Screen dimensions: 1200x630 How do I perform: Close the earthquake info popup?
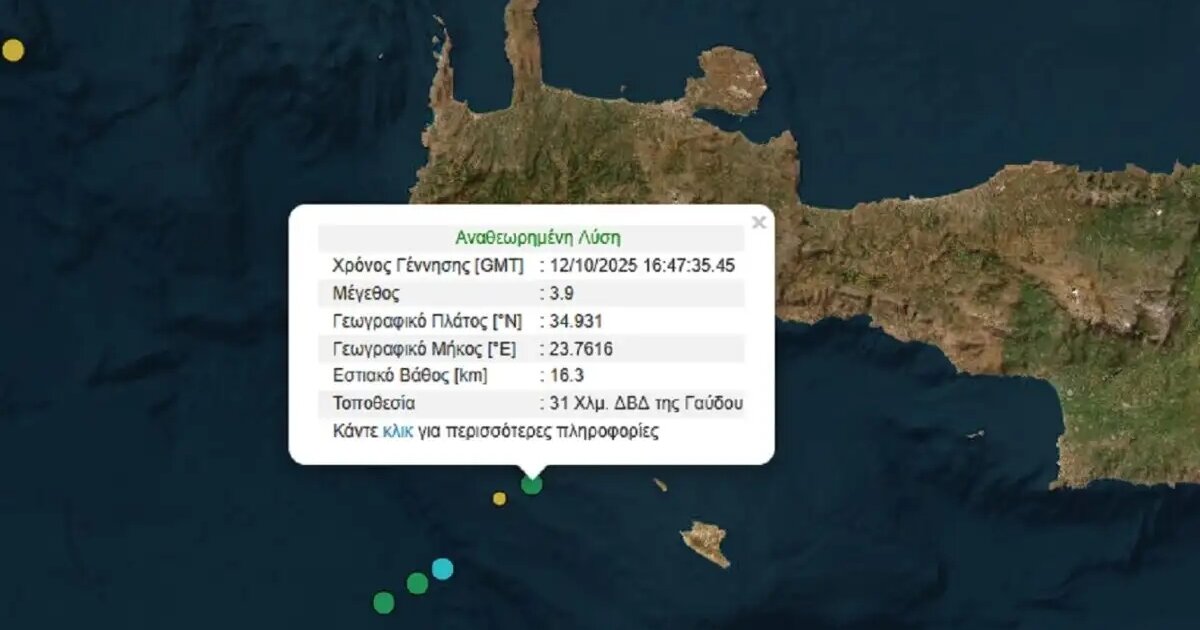click(758, 223)
